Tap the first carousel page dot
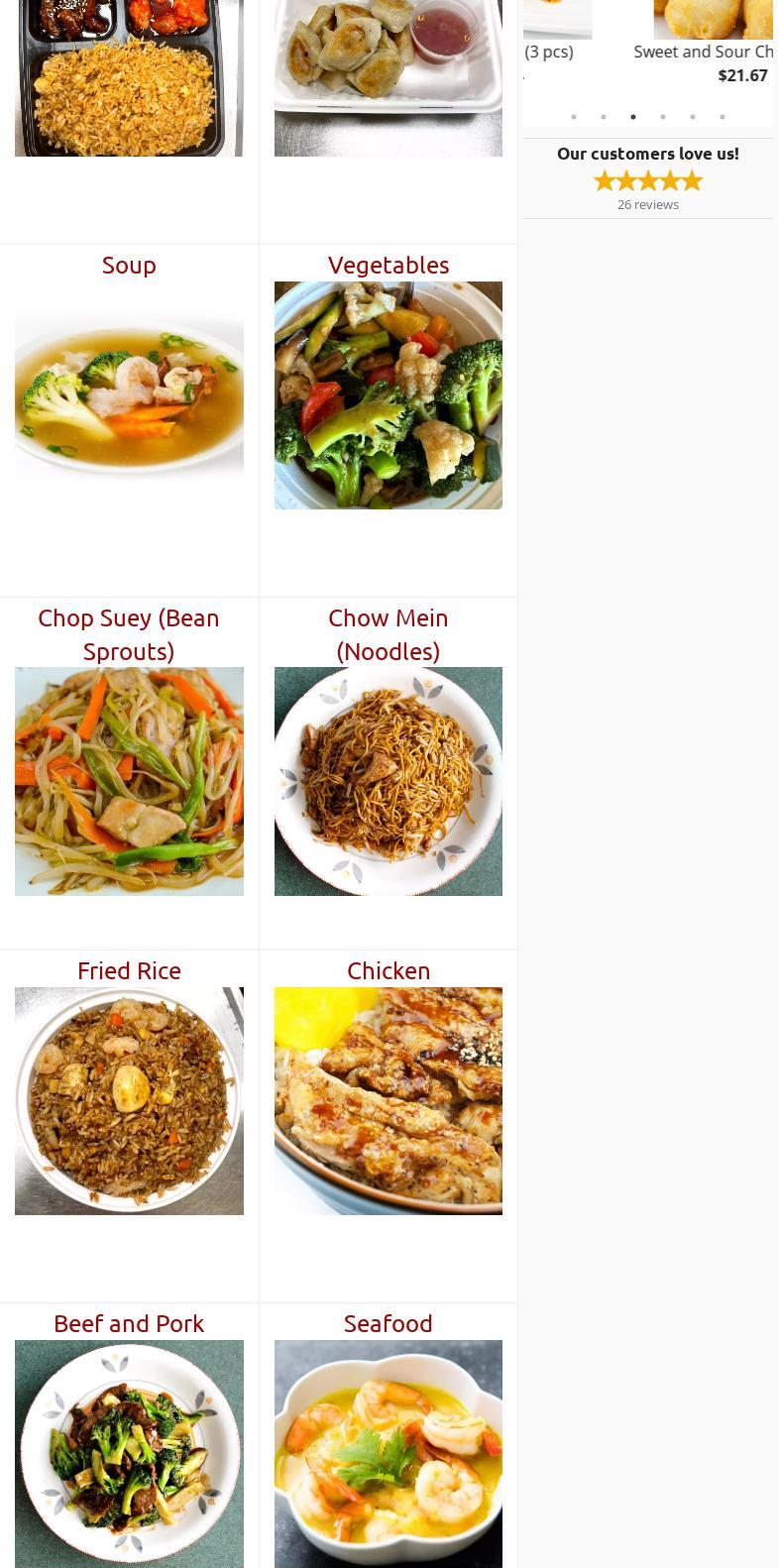The image size is (778, 1568). tap(574, 117)
